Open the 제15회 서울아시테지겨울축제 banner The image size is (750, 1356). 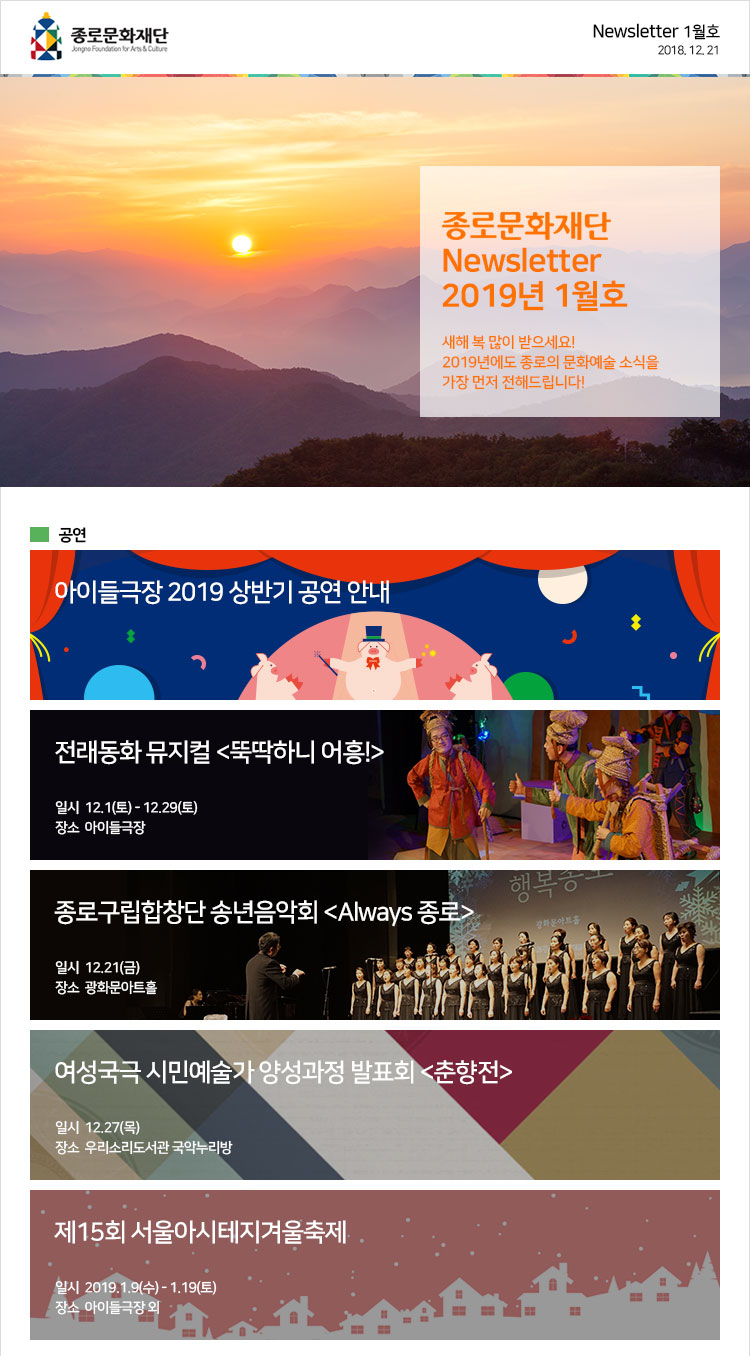tap(375, 1265)
